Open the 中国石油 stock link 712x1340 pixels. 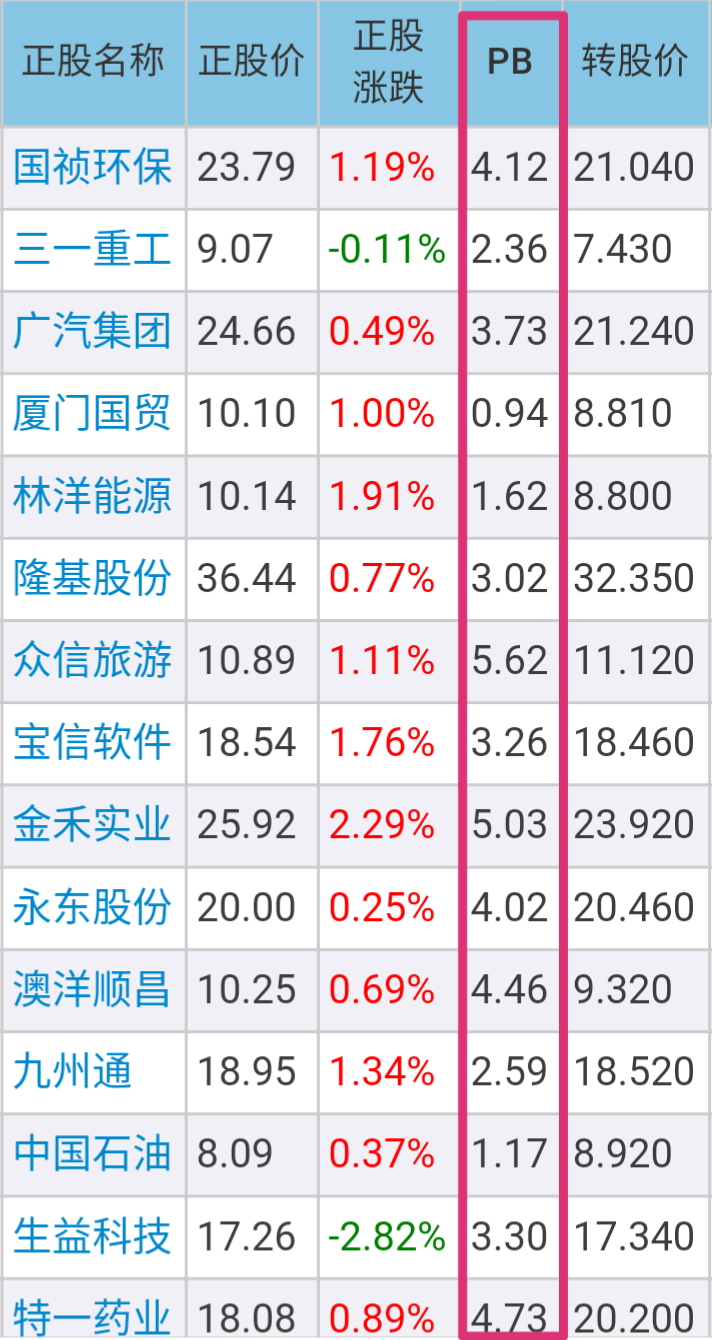pos(93,1154)
